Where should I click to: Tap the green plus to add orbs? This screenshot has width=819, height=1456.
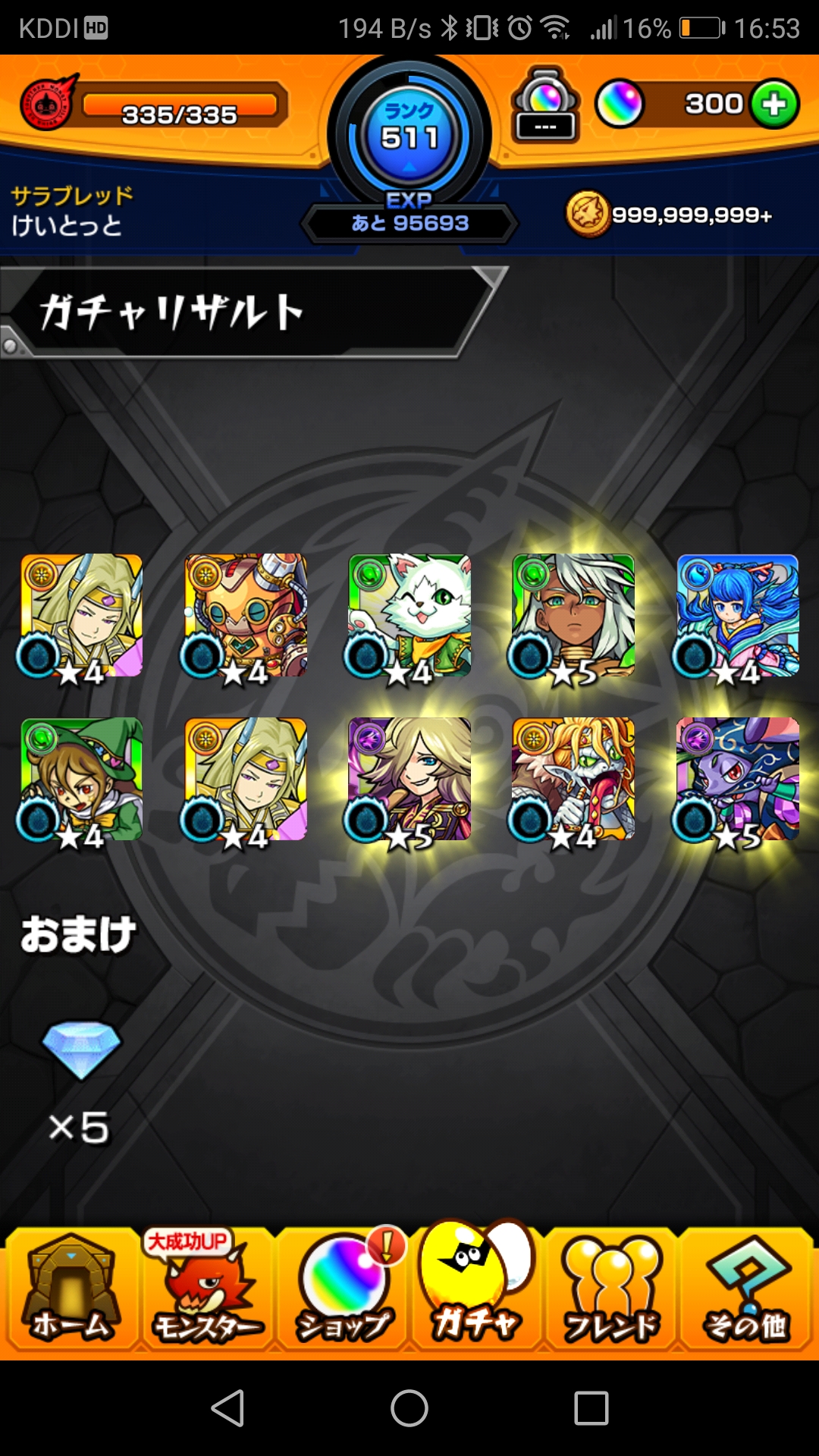tap(774, 104)
